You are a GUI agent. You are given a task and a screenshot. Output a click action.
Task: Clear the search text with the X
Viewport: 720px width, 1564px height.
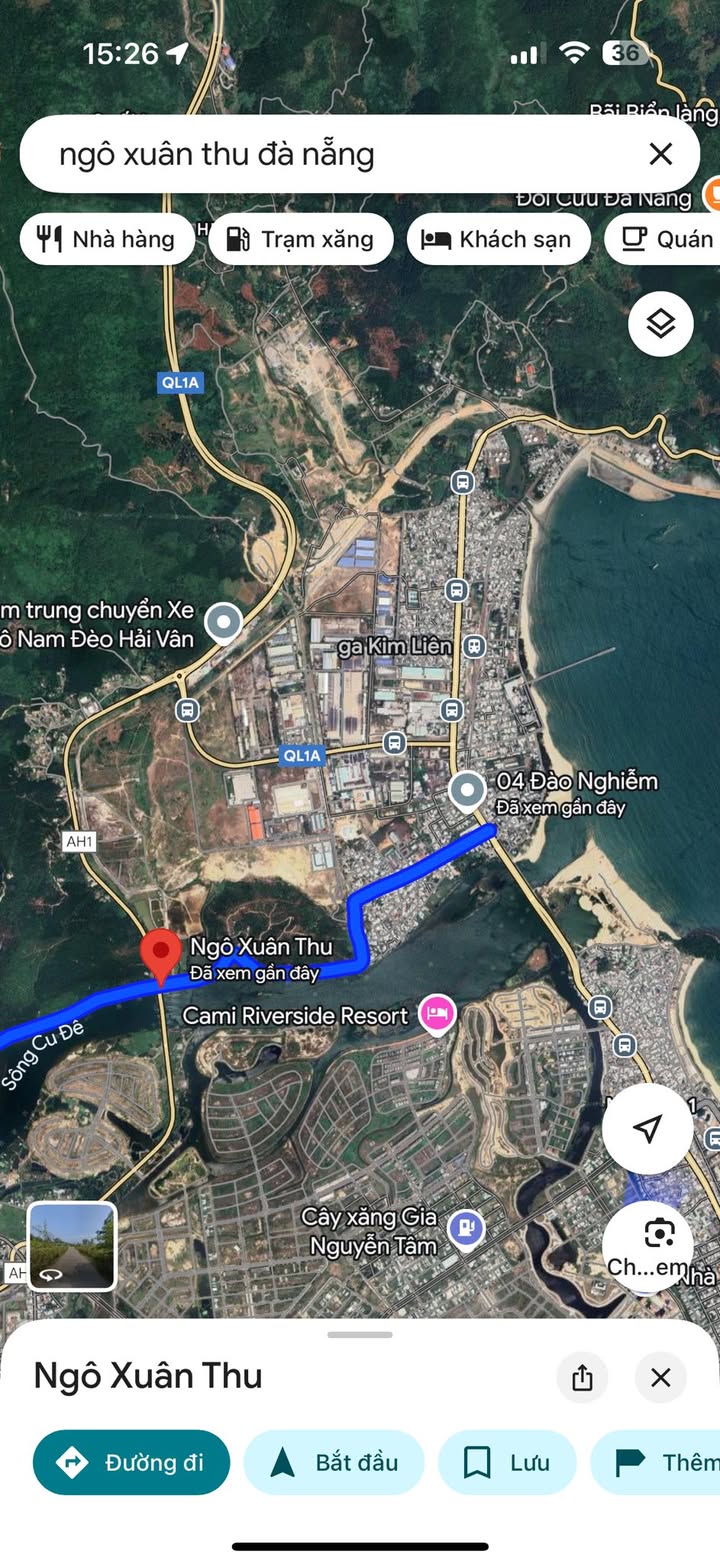660,154
